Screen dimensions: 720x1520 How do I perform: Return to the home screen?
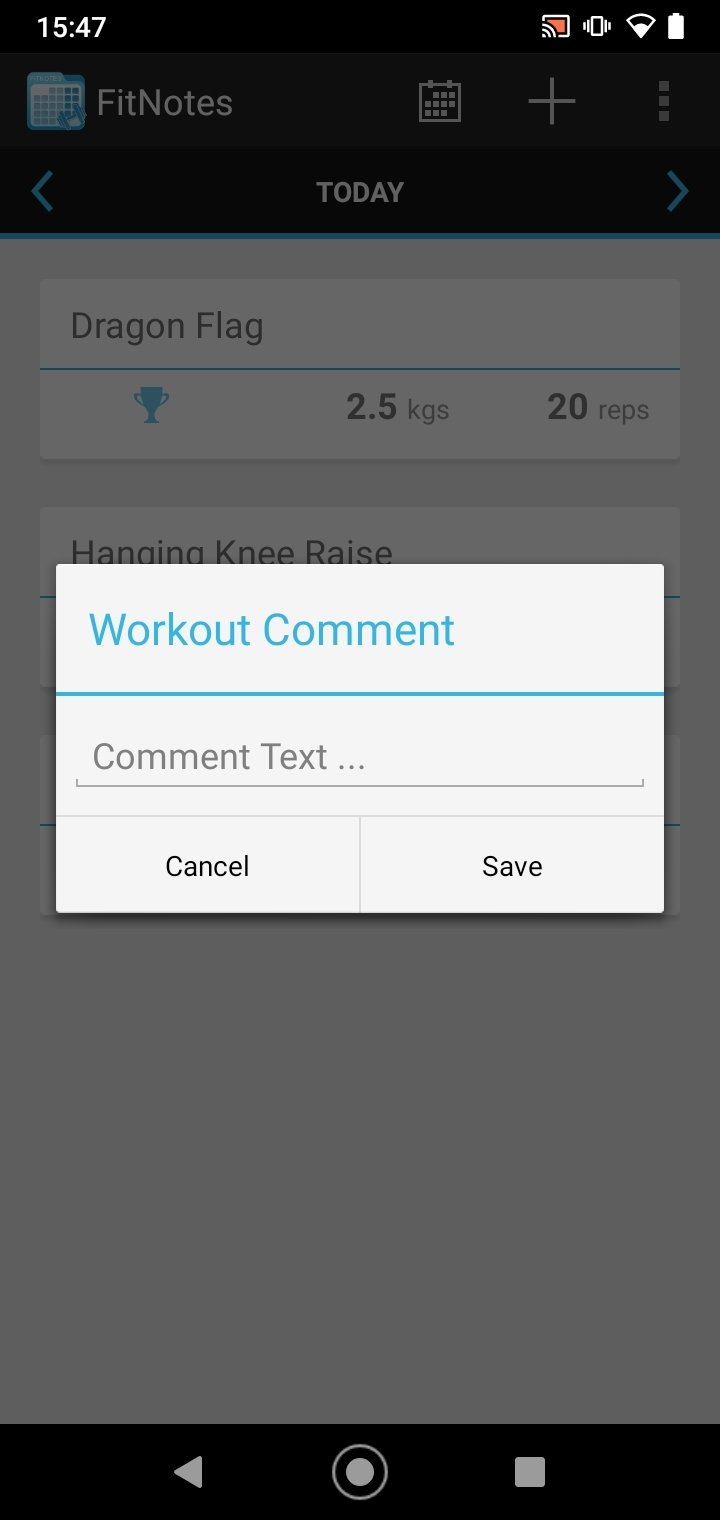tap(359, 1472)
